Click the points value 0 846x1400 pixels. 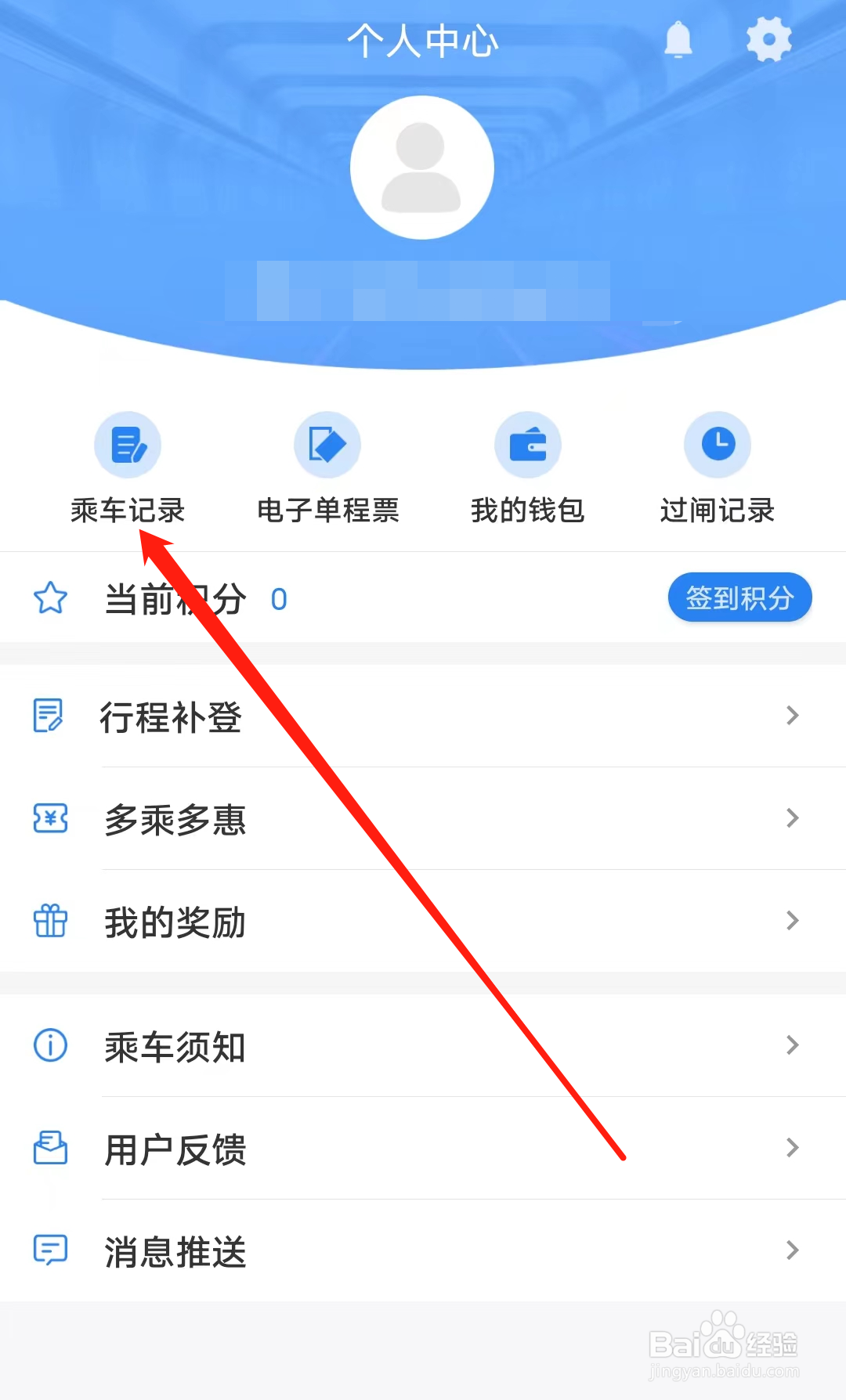tap(278, 599)
